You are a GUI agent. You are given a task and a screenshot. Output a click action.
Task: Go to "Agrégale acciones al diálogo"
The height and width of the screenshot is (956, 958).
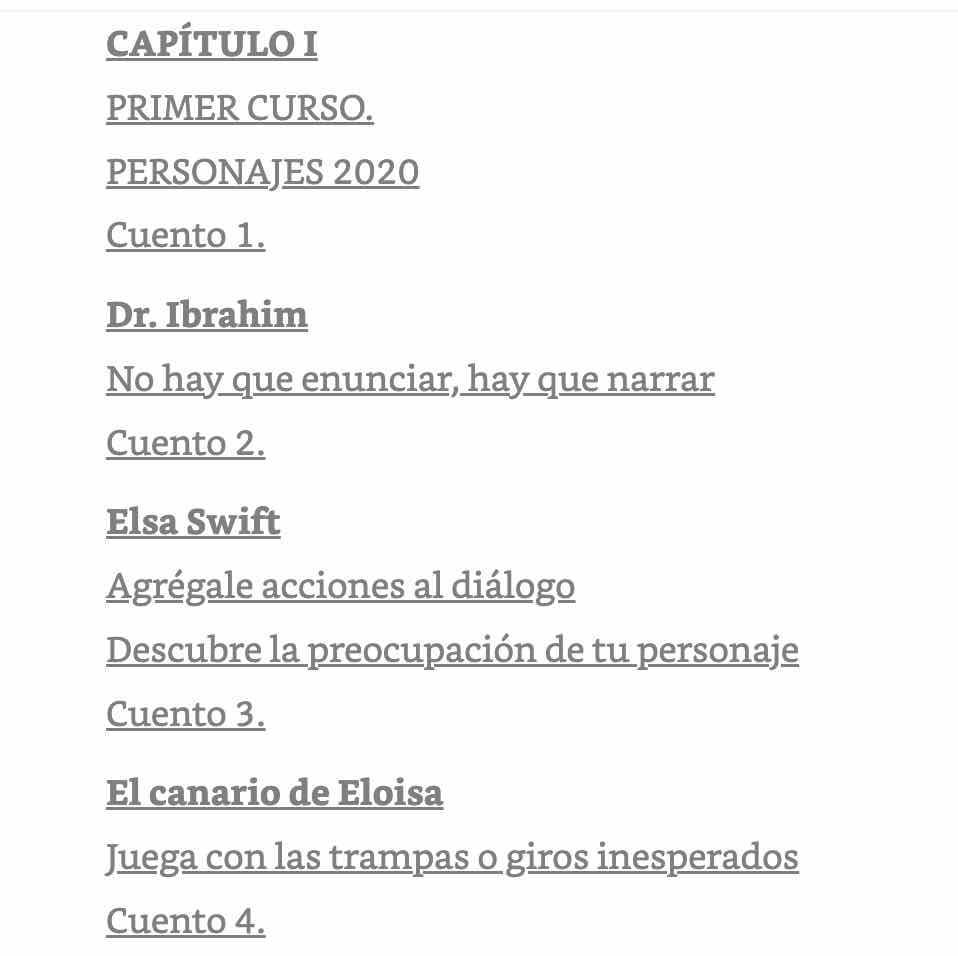tap(340, 587)
